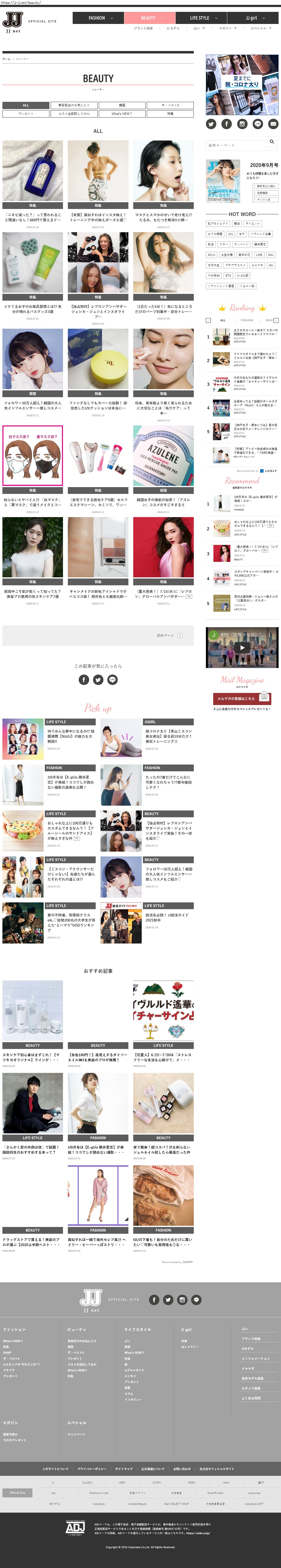Tap the BTS hot word tag
Viewport: 281px width, 1568px height.
point(228,275)
